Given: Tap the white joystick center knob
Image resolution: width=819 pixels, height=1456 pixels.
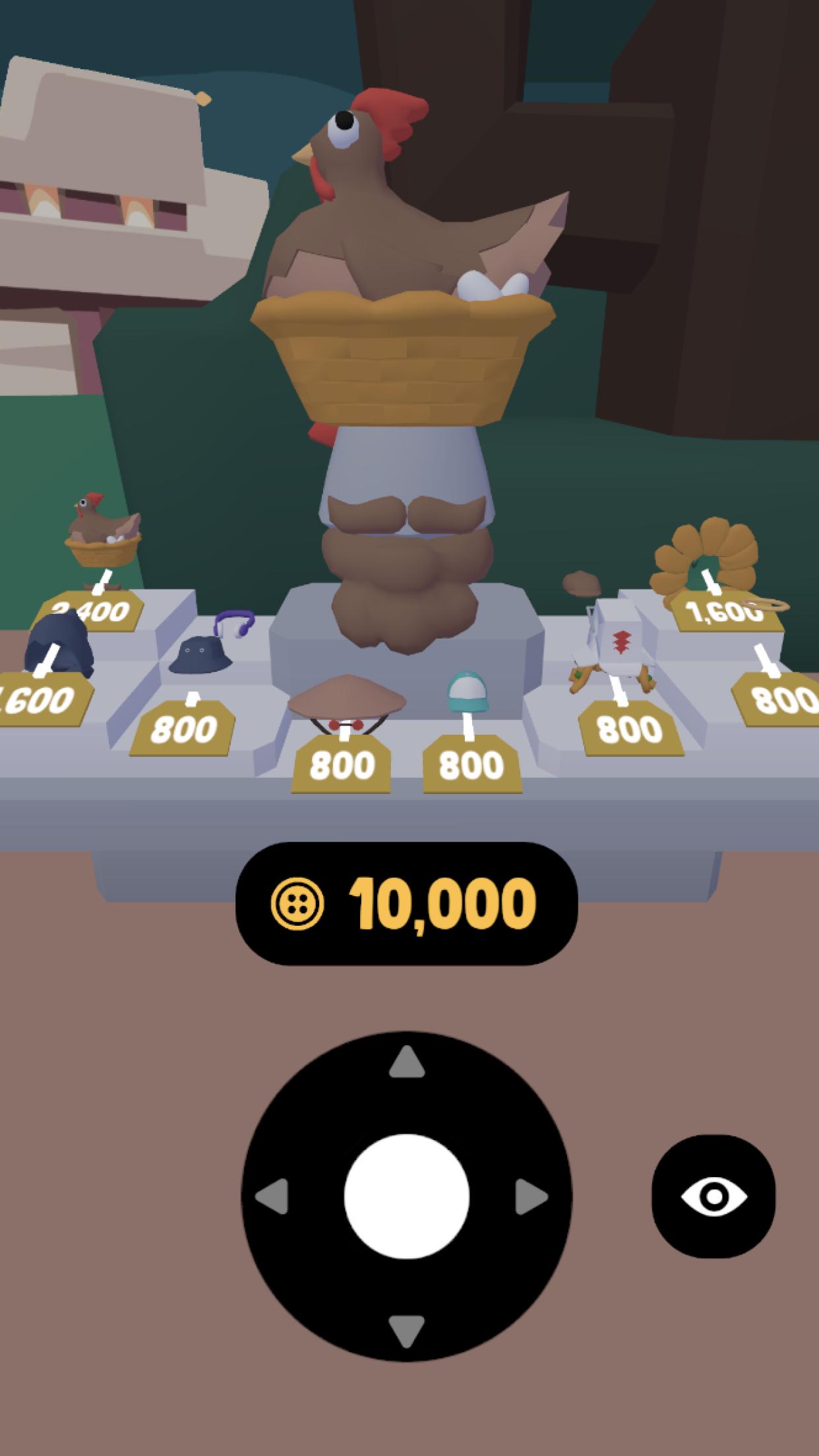Looking at the screenshot, I should tap(407, 1196).
